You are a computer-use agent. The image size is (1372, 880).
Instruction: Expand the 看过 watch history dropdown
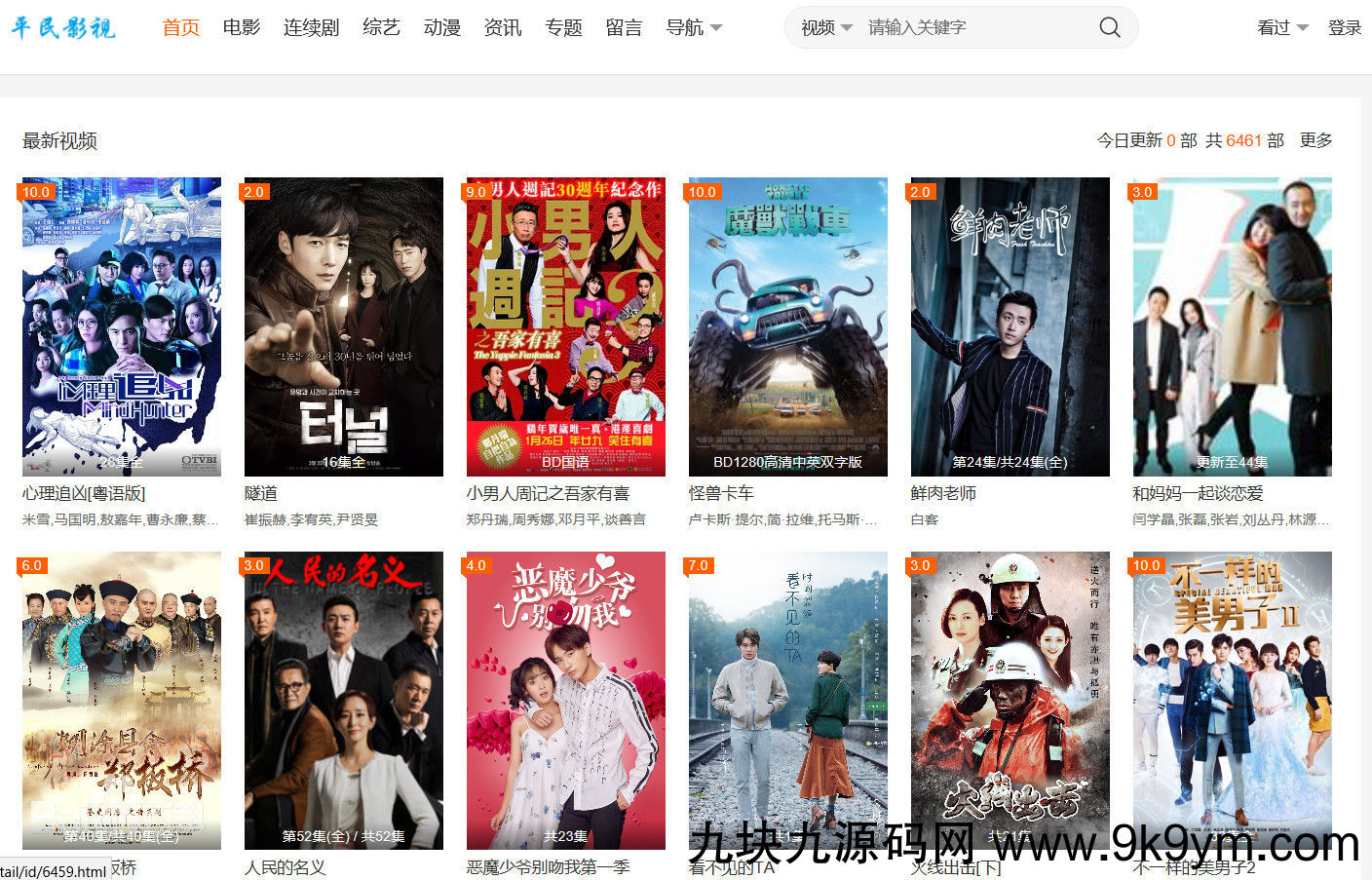(x=1282, y=27)
